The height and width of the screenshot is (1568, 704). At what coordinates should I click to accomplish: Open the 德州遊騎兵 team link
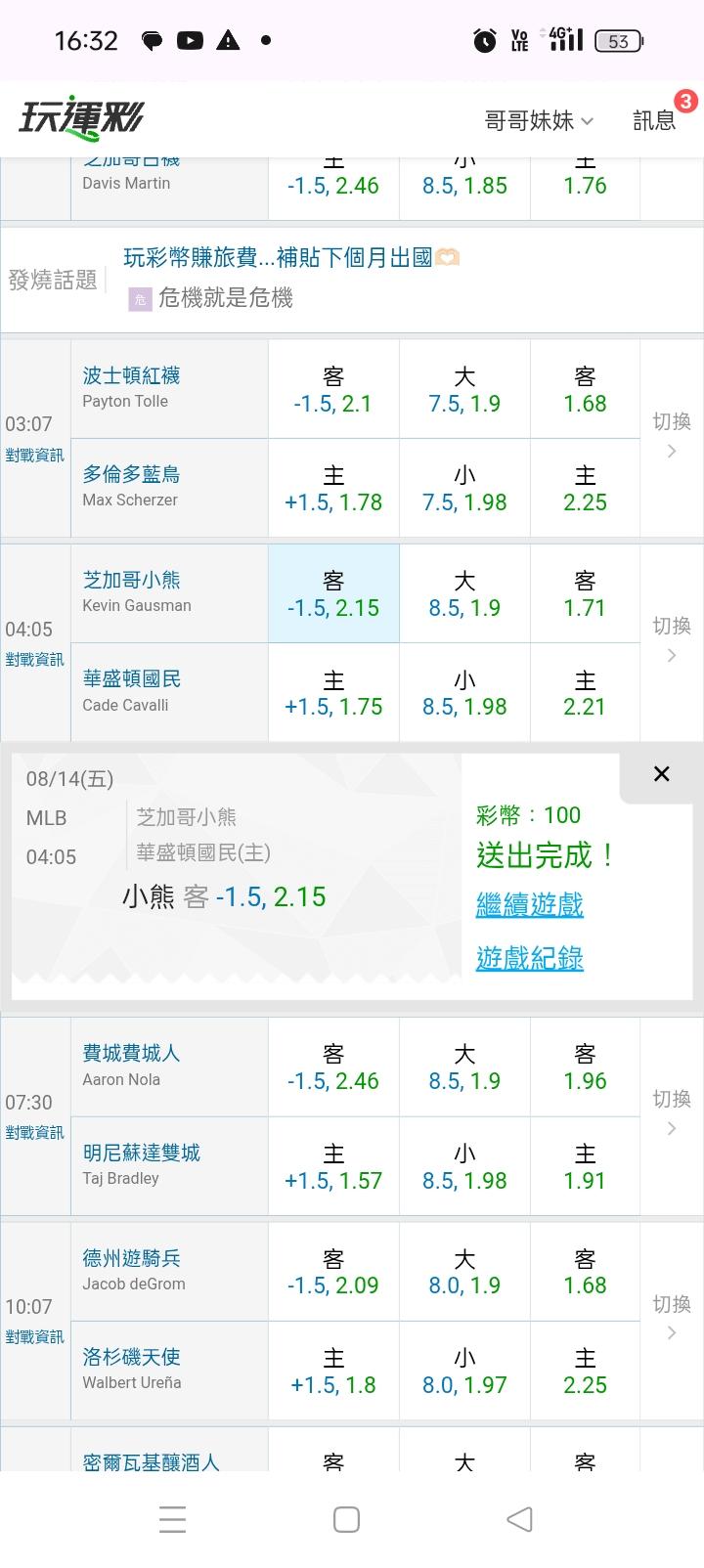coord(132,1259)
